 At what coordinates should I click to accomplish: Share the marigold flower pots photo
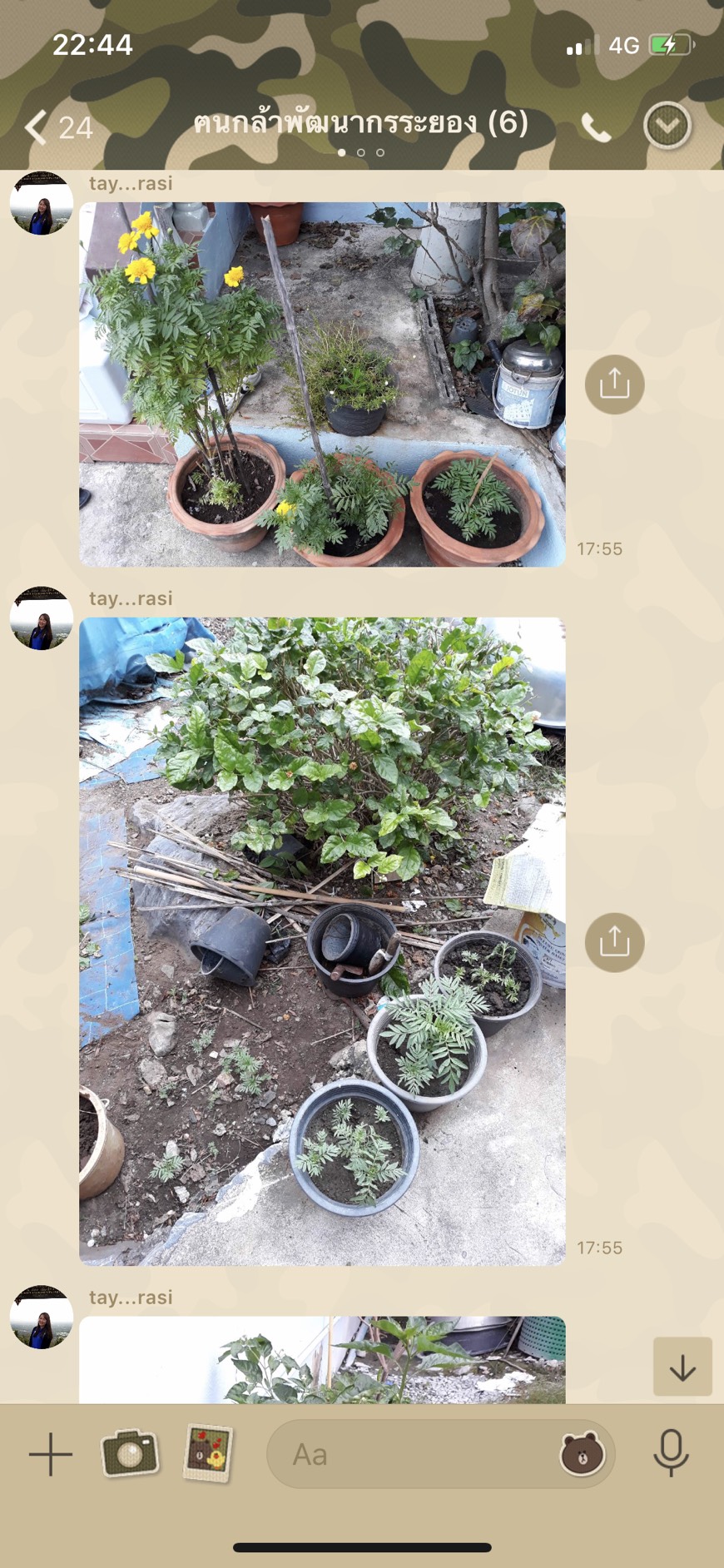point(614,385)
